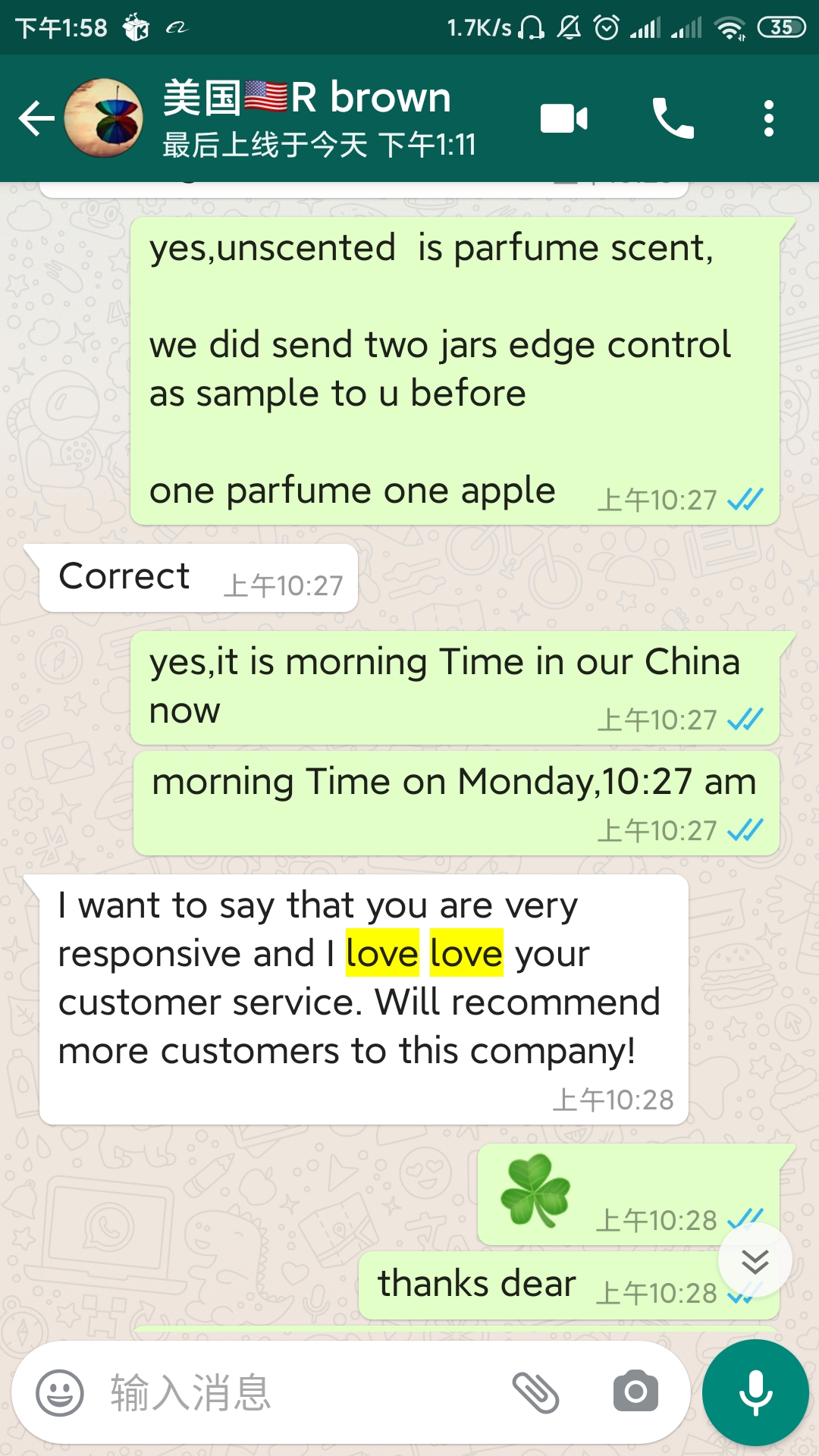Open the three-dot overflow menu

pyautogui.click(x=768, y=118)
